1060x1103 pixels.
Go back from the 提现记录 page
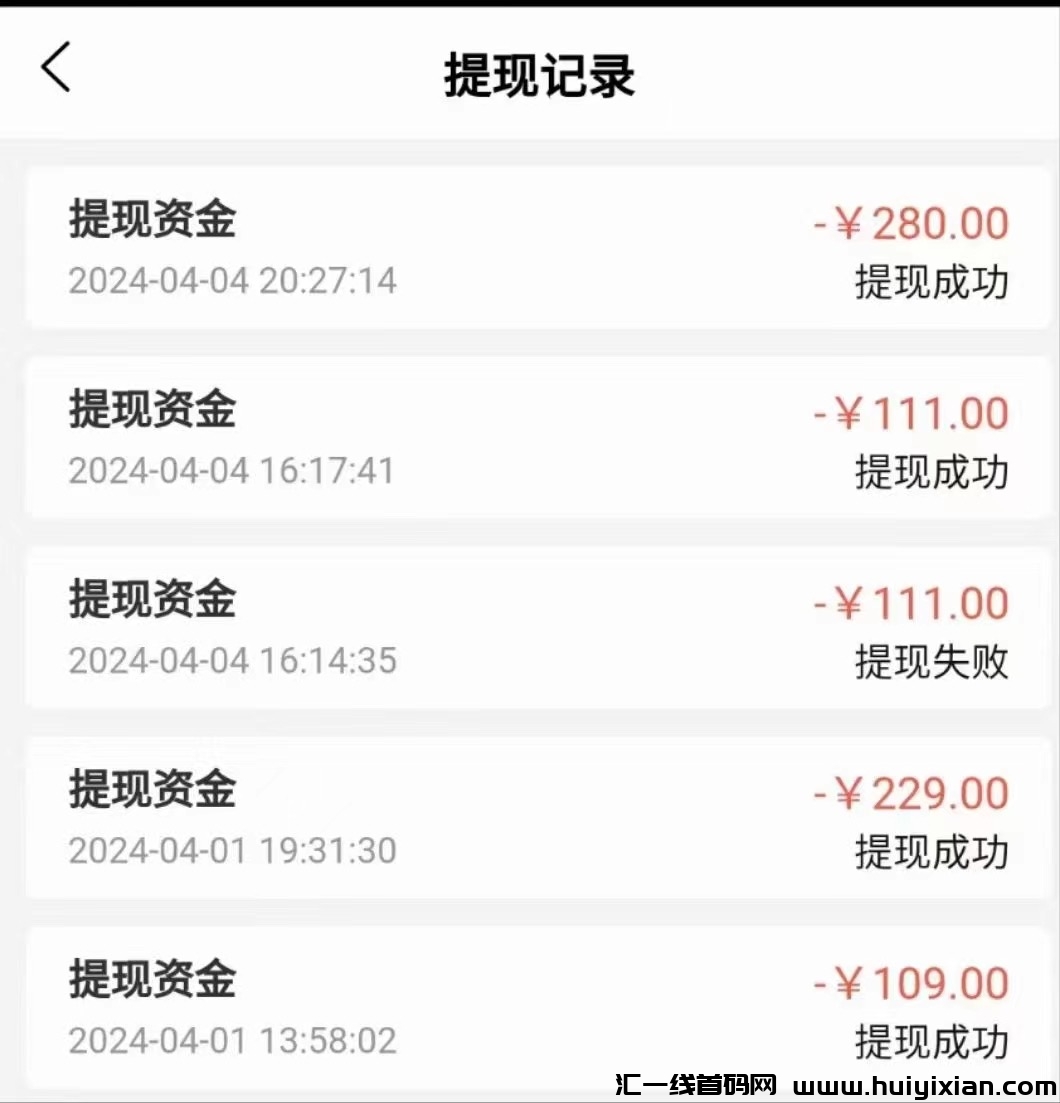click(x=56, y=69)
